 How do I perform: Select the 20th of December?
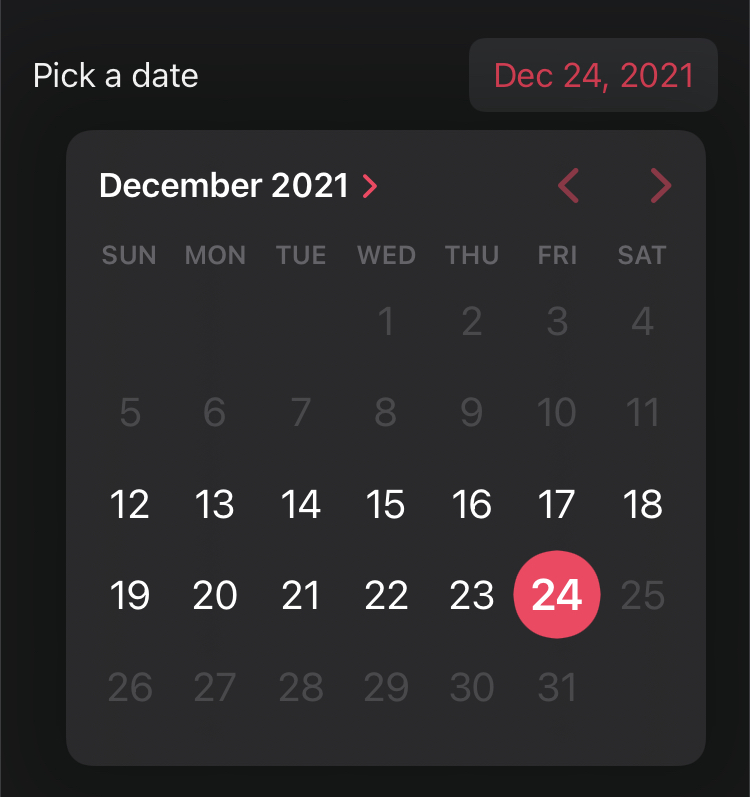[215, 596]
